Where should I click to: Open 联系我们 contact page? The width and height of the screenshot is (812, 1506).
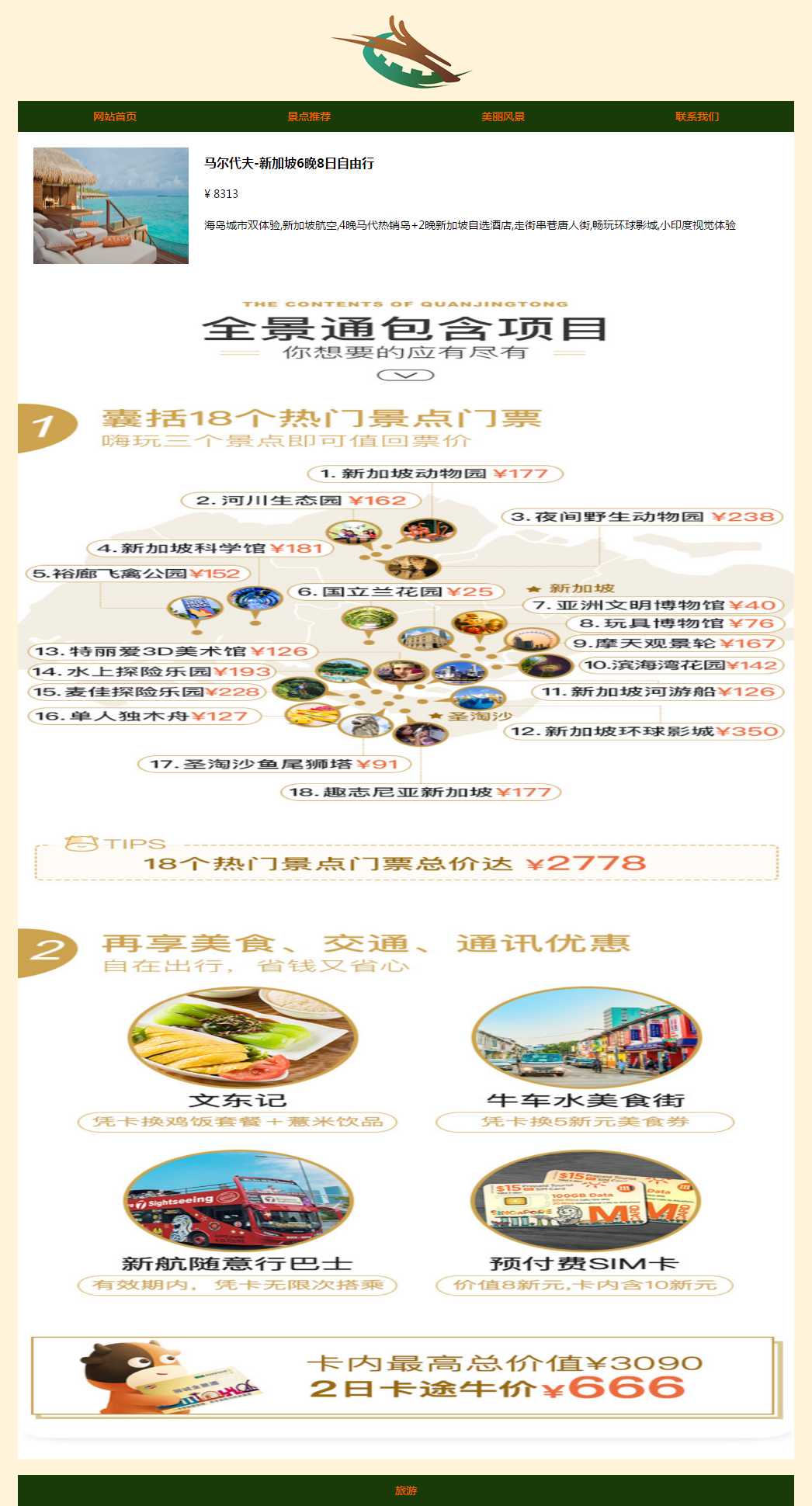[697, 116]
